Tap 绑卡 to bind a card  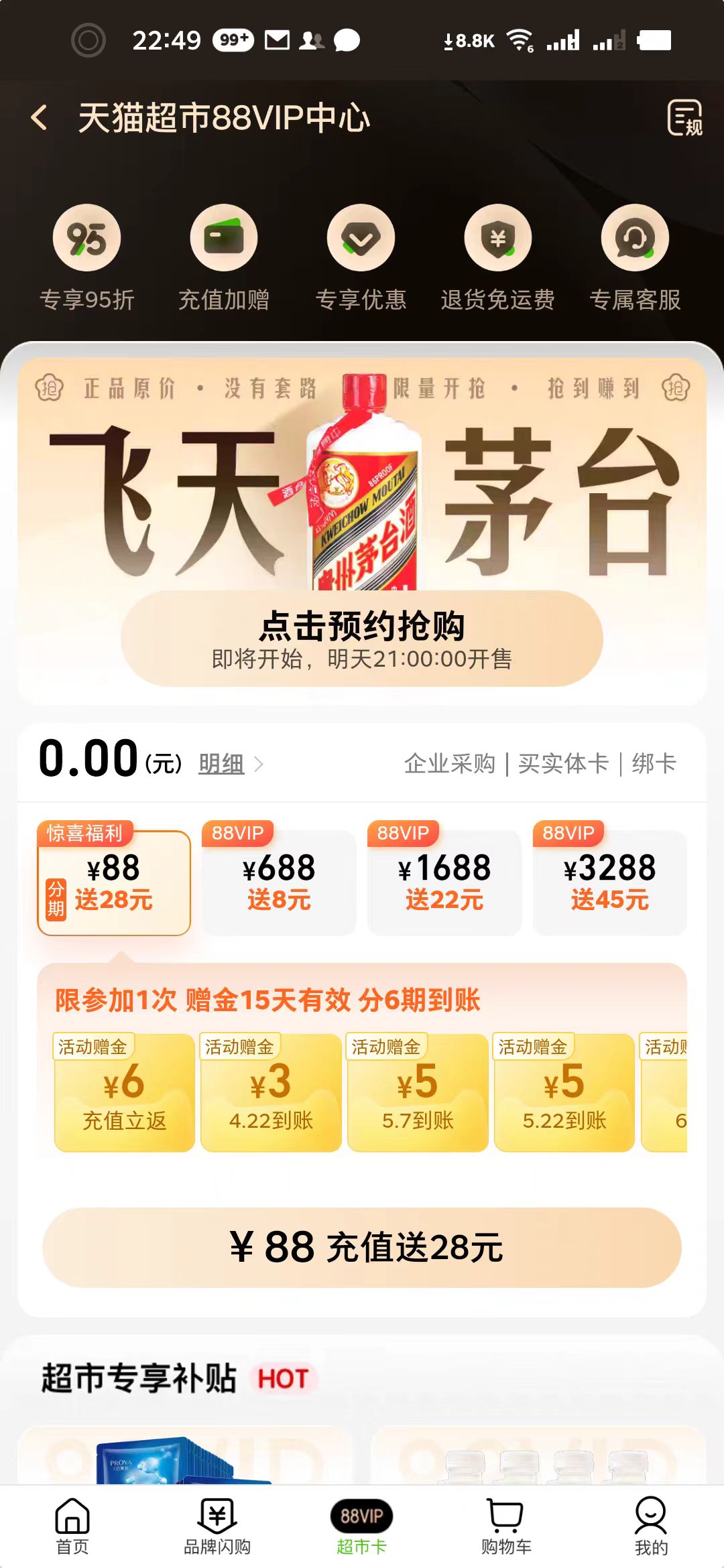pyautogui.click(x=654, y=763)
